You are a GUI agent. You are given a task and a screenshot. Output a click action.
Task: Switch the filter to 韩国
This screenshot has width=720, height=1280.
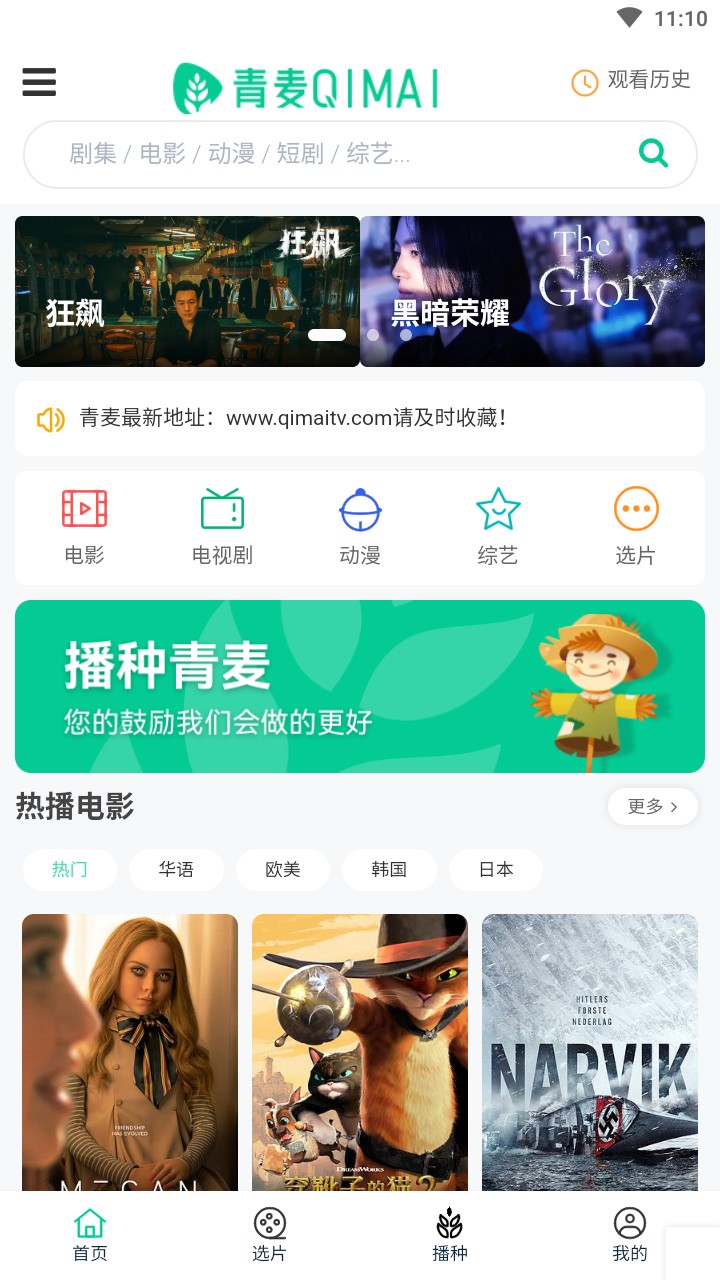click(390, 869)
